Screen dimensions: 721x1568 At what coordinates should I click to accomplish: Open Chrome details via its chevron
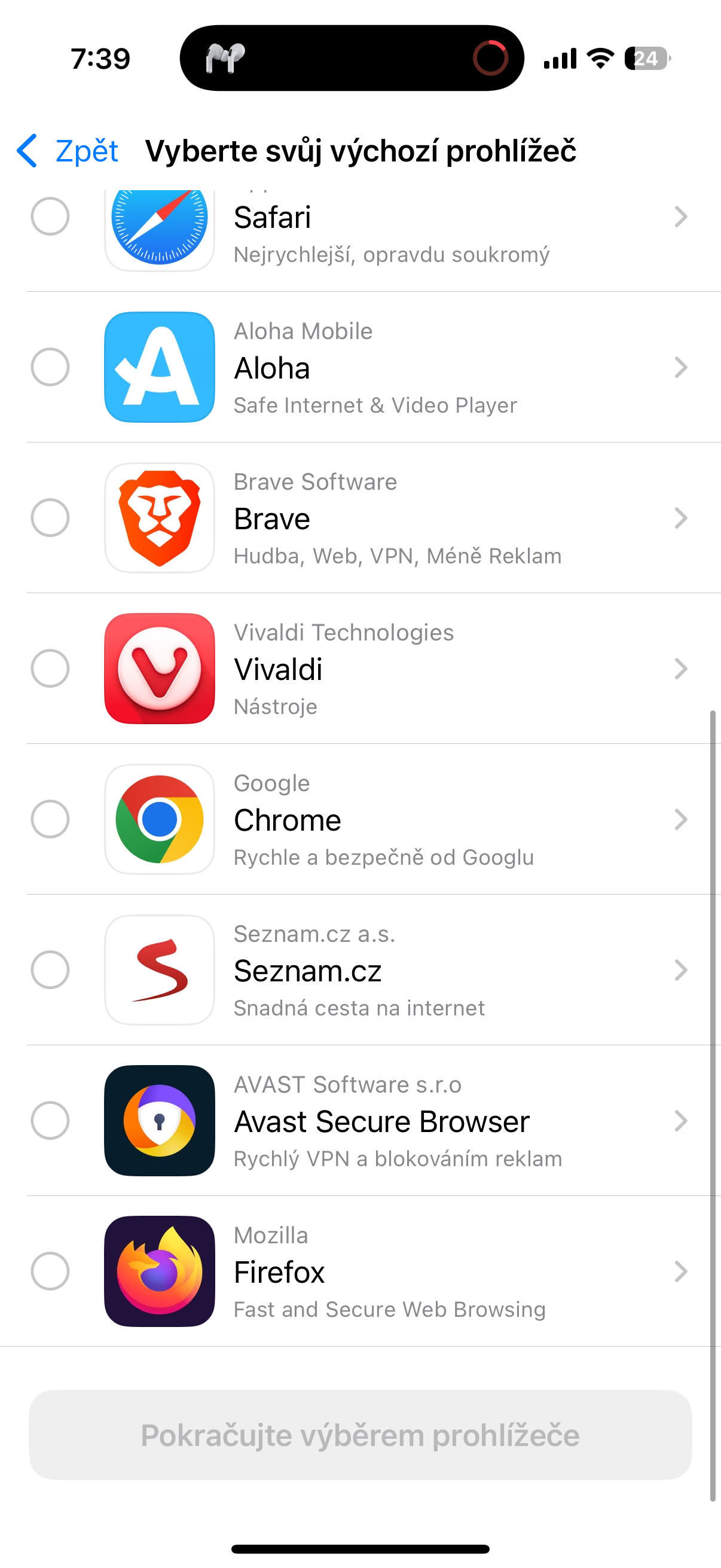click(681, 819)
